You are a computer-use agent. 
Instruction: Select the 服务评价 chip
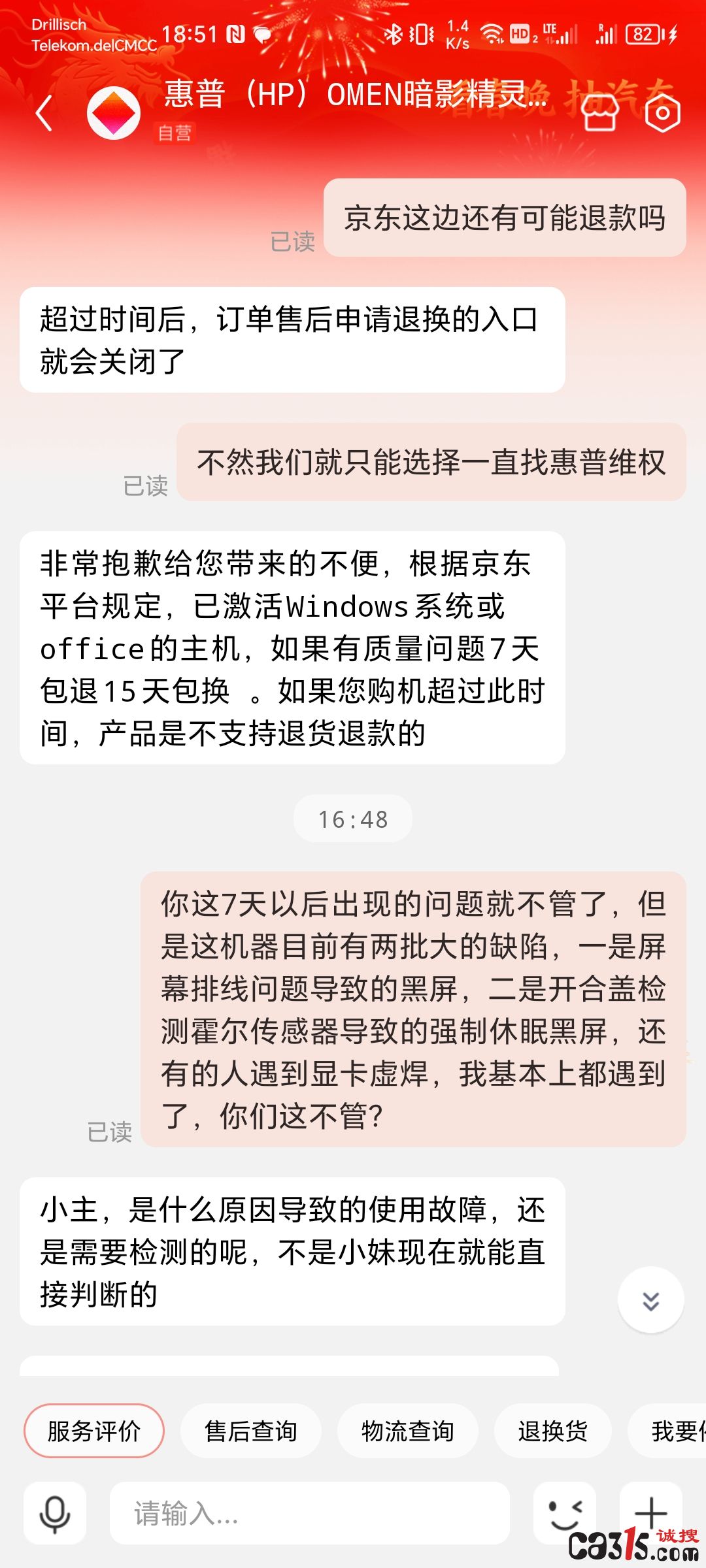pos(94,1431)
